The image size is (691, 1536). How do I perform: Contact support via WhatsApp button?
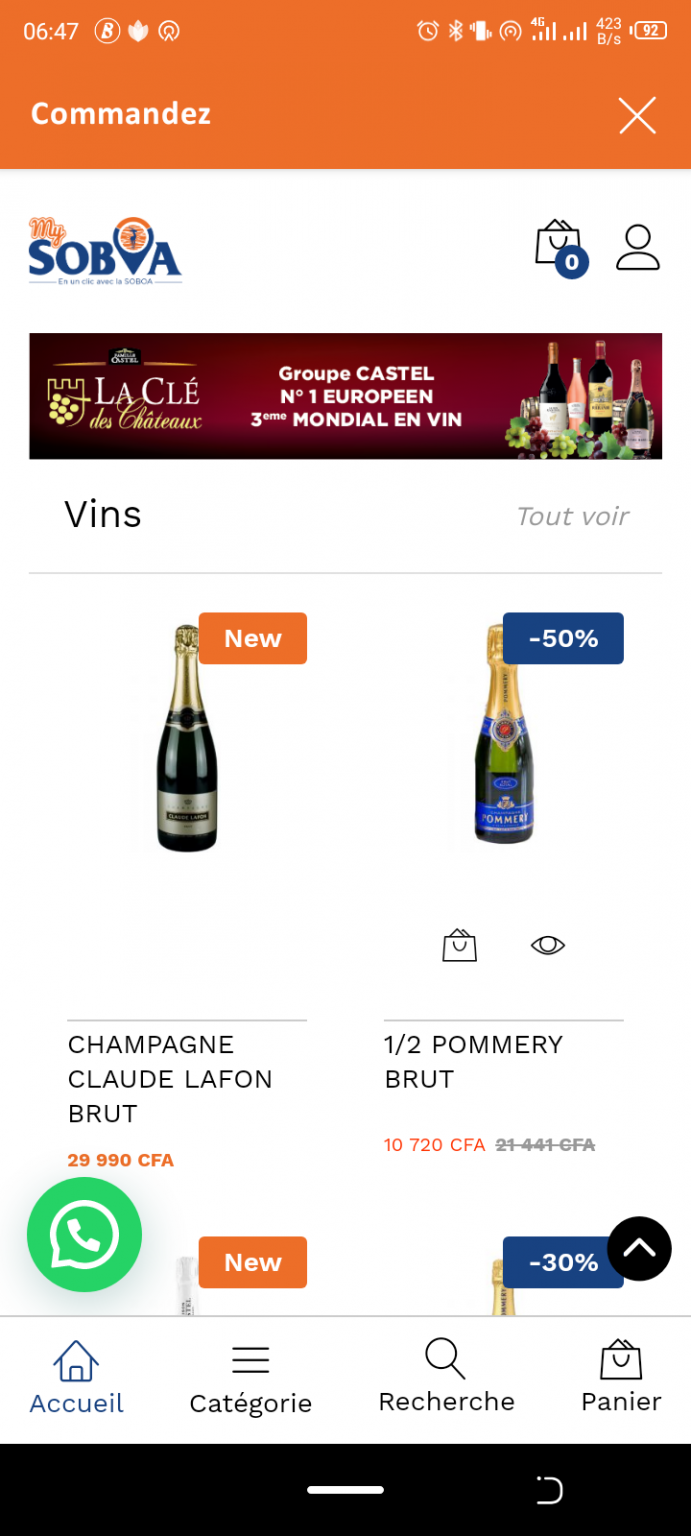pyautogui.click(x=84, y=1235)
